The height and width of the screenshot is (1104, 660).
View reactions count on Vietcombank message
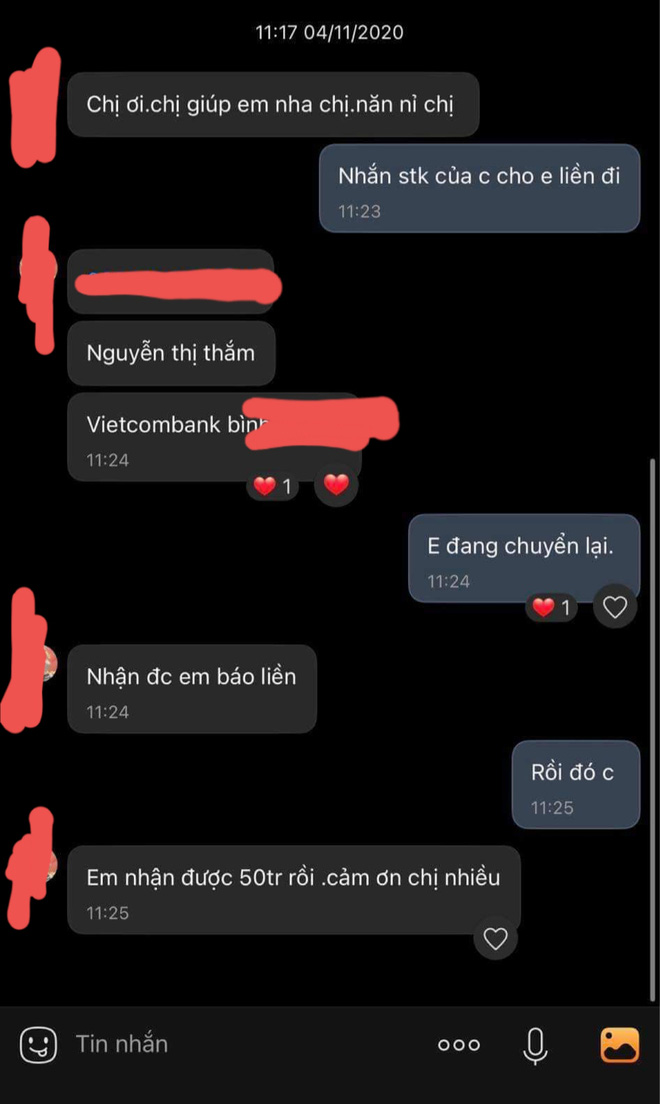pos(272,487)
